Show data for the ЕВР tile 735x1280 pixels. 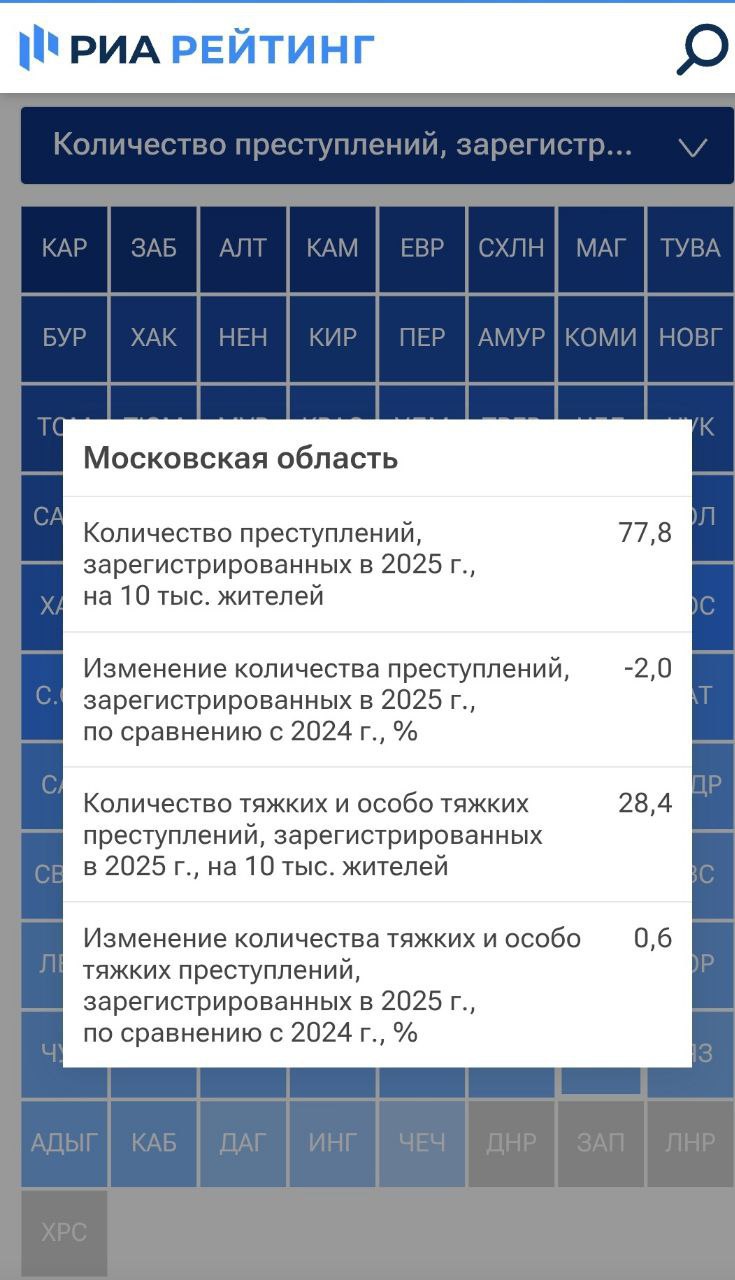(x=422, y=249)
